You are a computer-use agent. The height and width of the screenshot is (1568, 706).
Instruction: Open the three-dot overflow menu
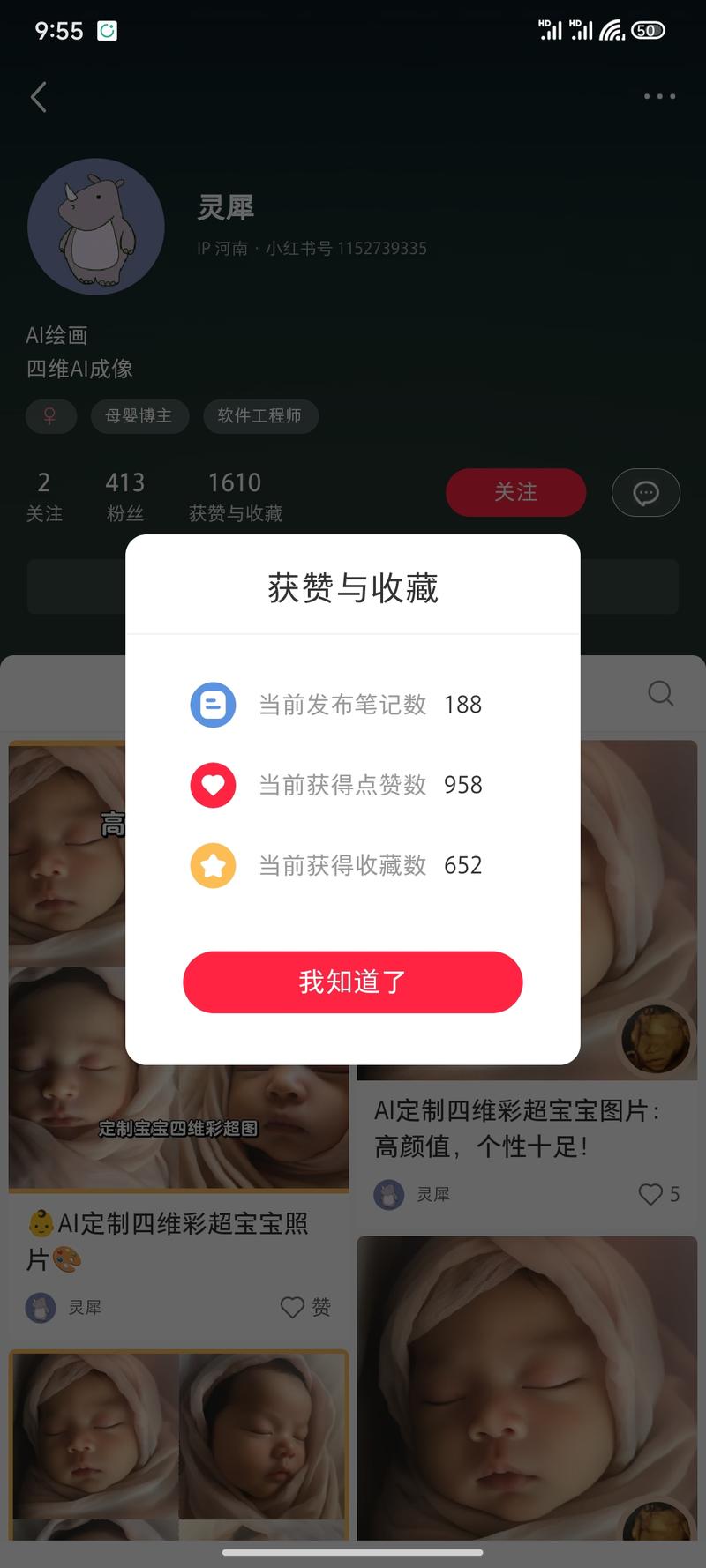coord(659,96)
